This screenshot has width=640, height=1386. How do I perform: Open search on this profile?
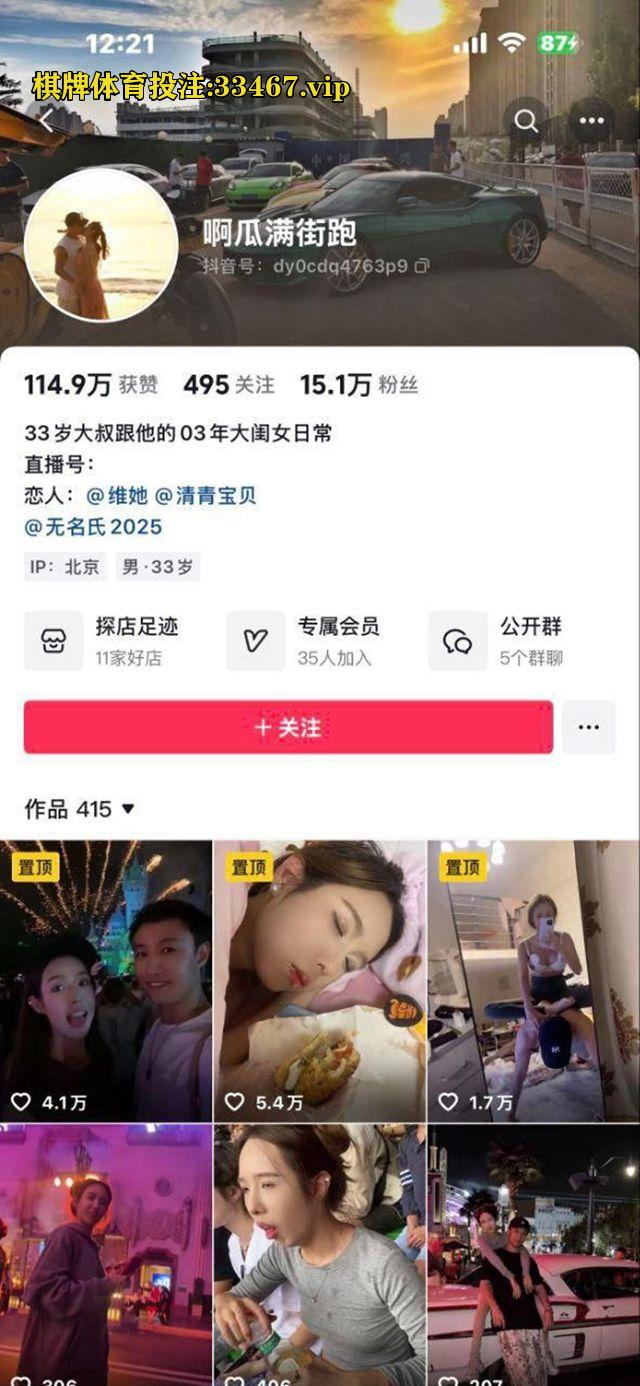[x=526, y=122]
